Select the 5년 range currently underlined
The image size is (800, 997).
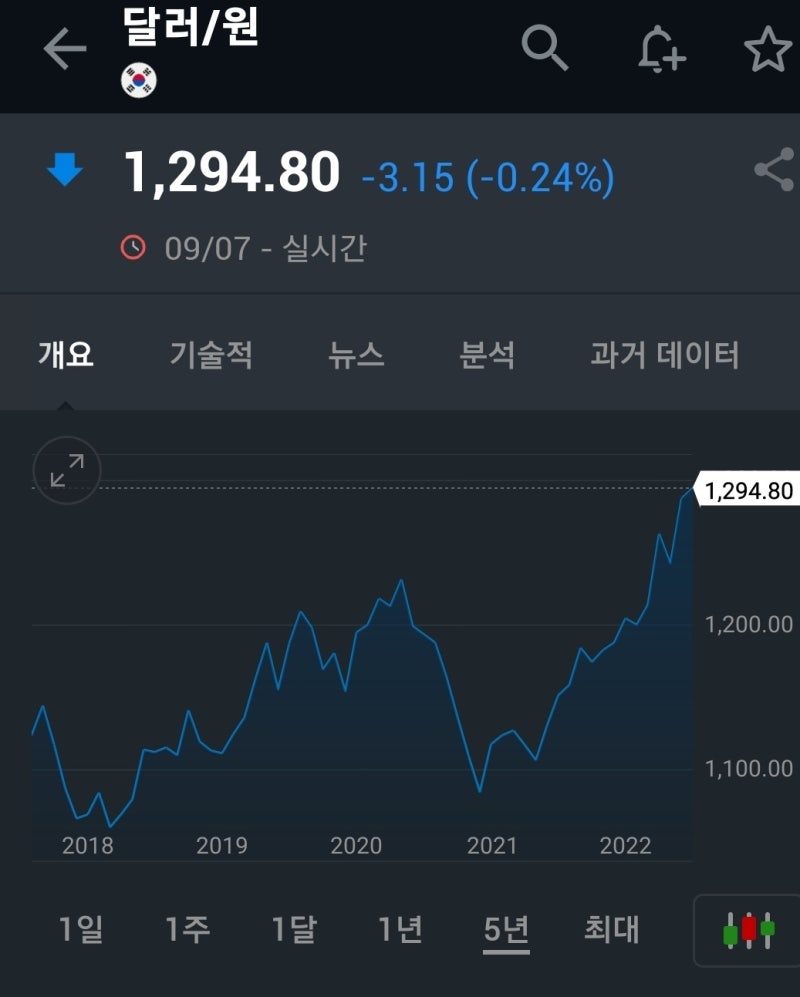coord(505,929)
